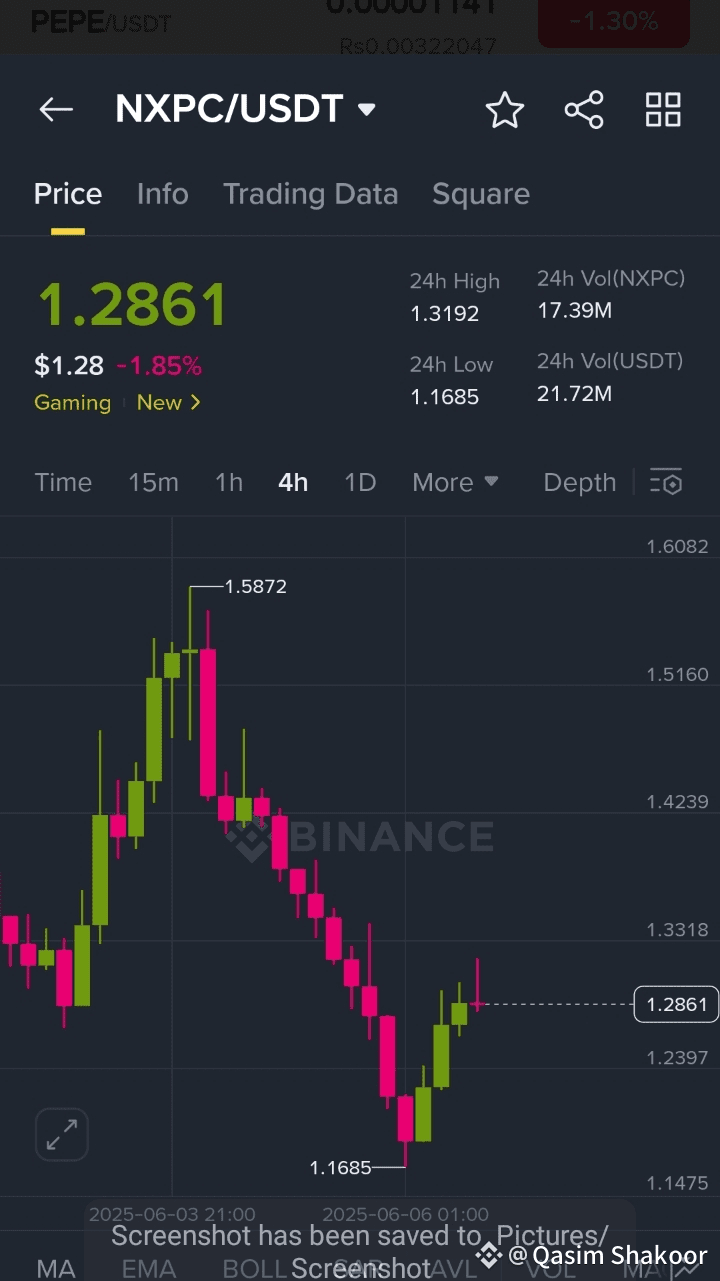
Task: Open the Gaming category tag
Action: click(72, 403)
